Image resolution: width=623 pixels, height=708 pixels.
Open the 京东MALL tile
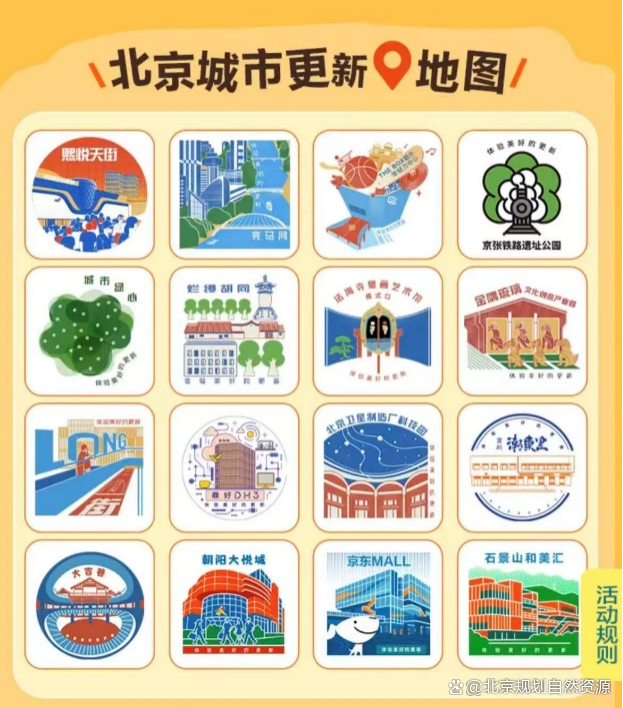377,604
